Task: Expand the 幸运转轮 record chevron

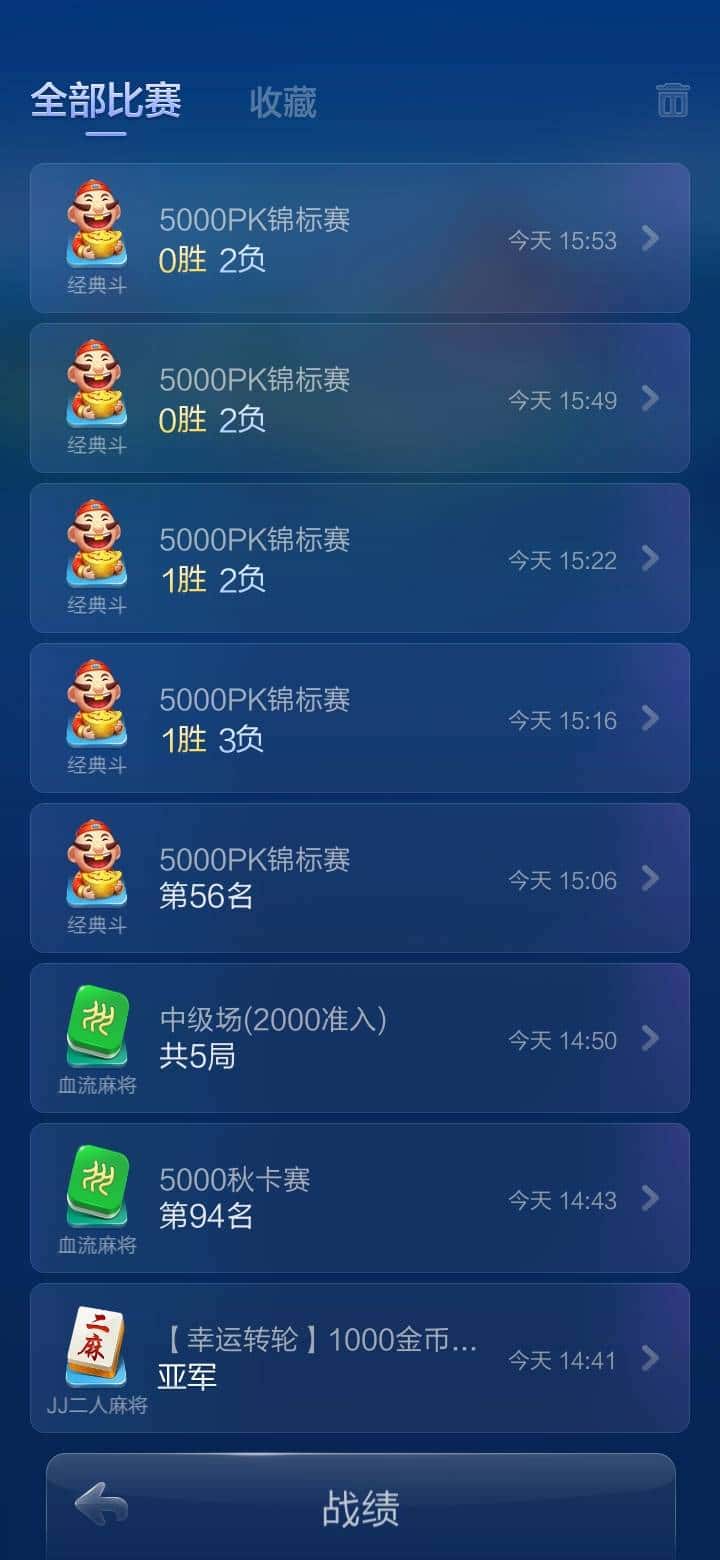Action: [x=651, y=1360]
